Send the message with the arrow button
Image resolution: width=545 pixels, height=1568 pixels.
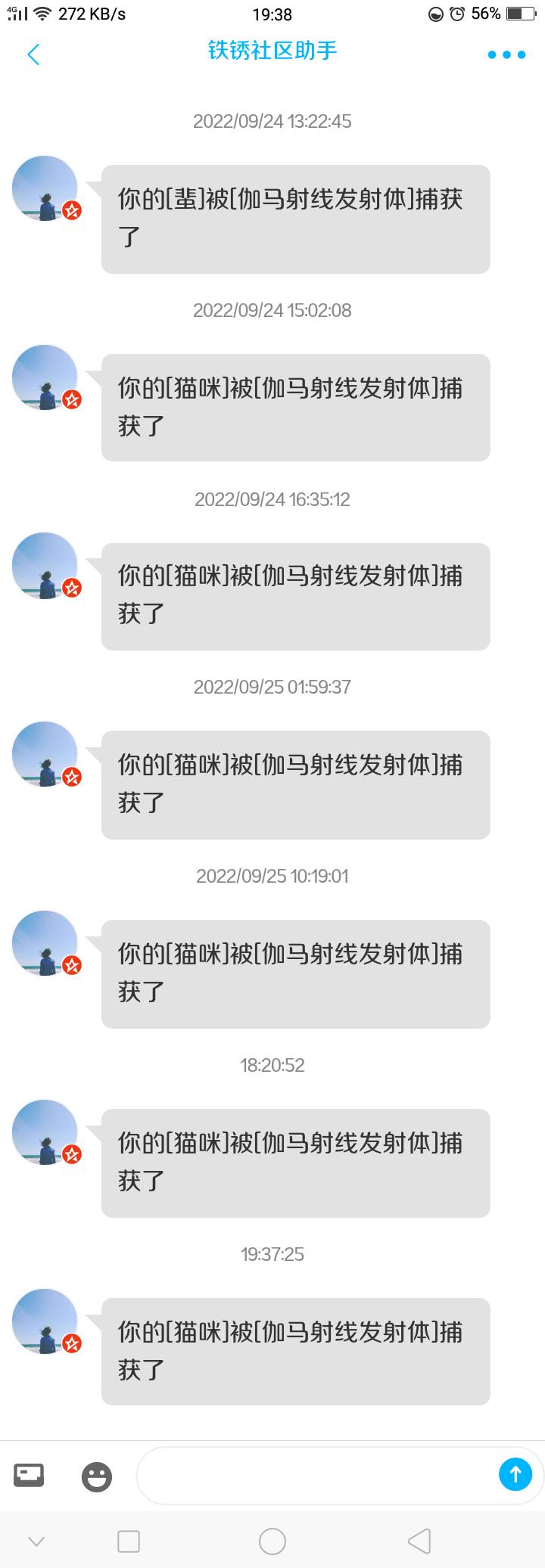(515, 1474)
